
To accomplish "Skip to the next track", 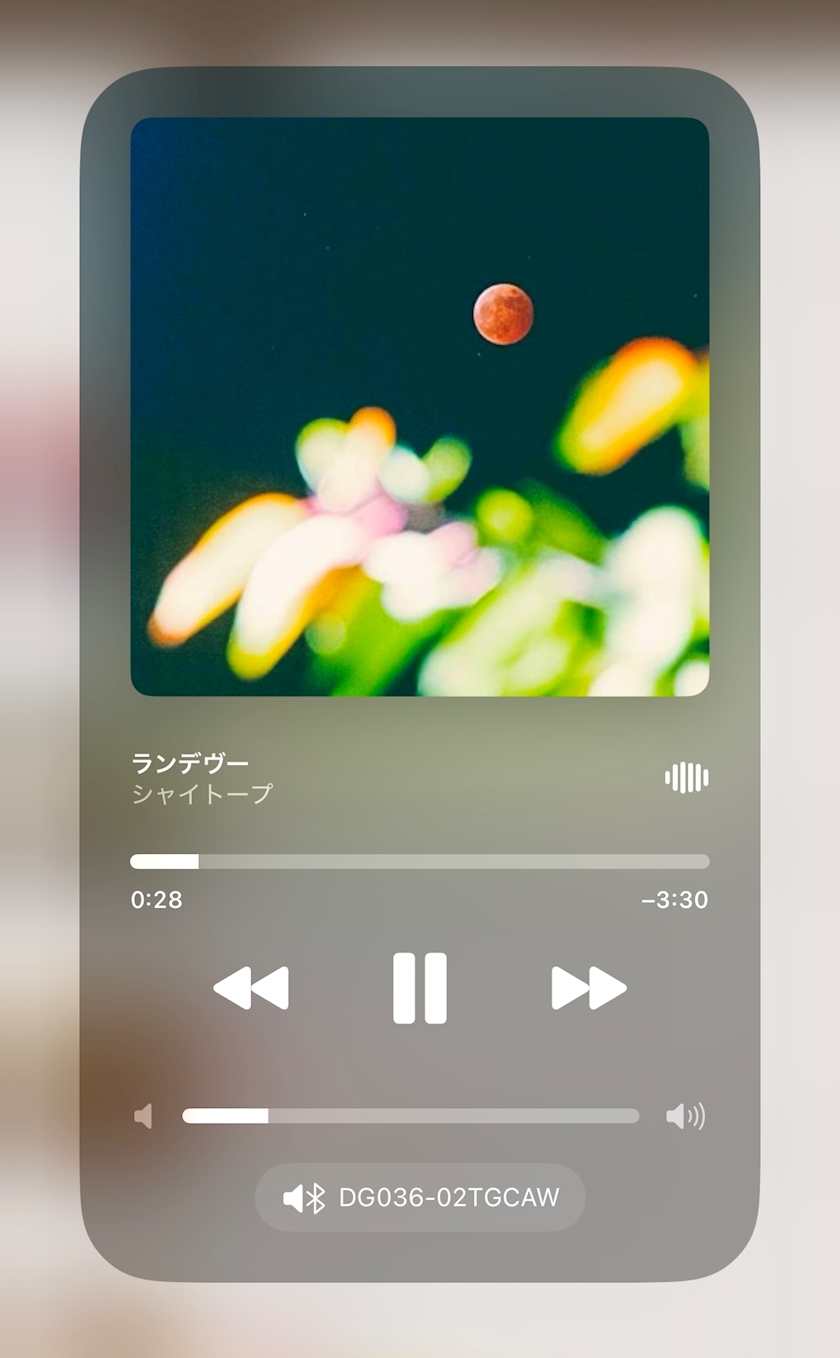I will click(x=589, y=988).
